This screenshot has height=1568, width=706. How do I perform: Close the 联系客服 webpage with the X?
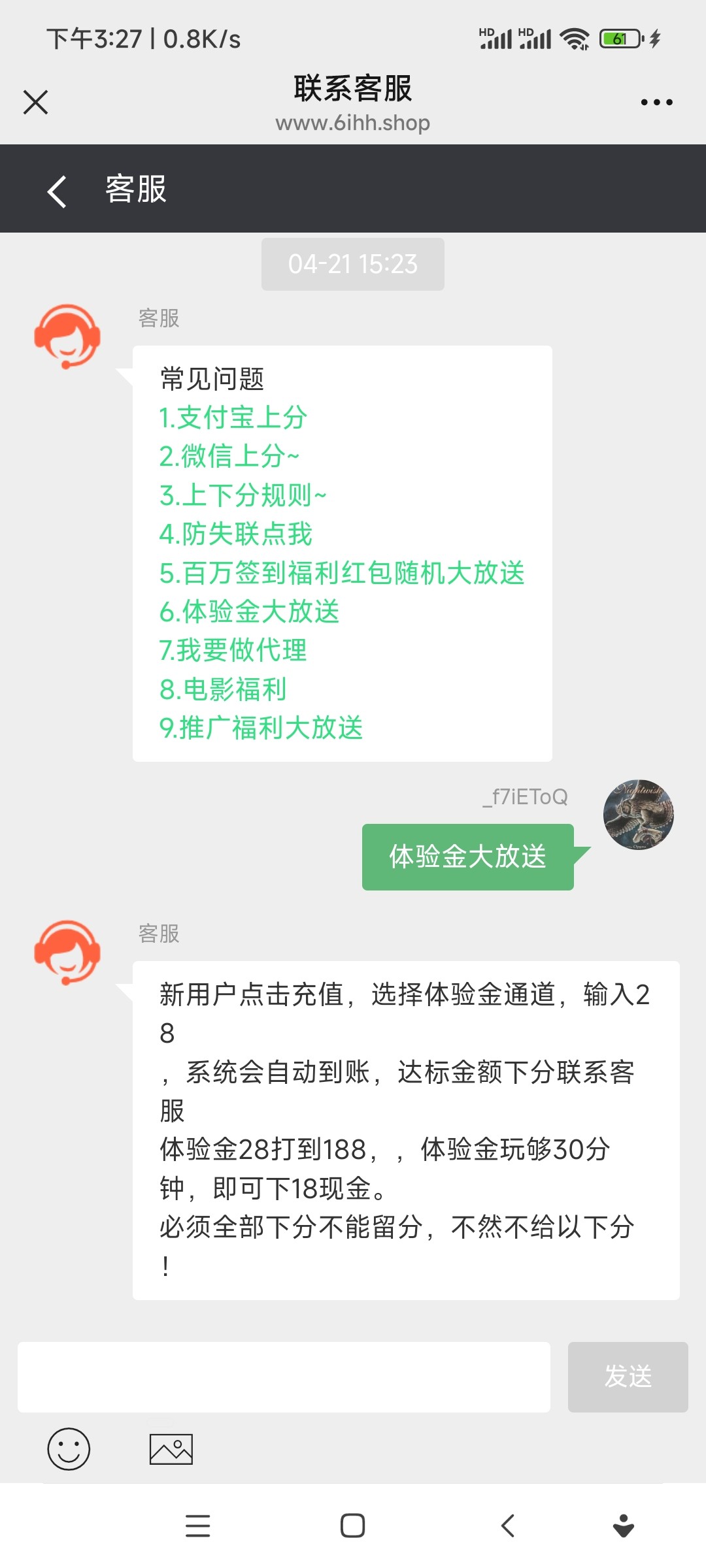(x=35, y=102)
